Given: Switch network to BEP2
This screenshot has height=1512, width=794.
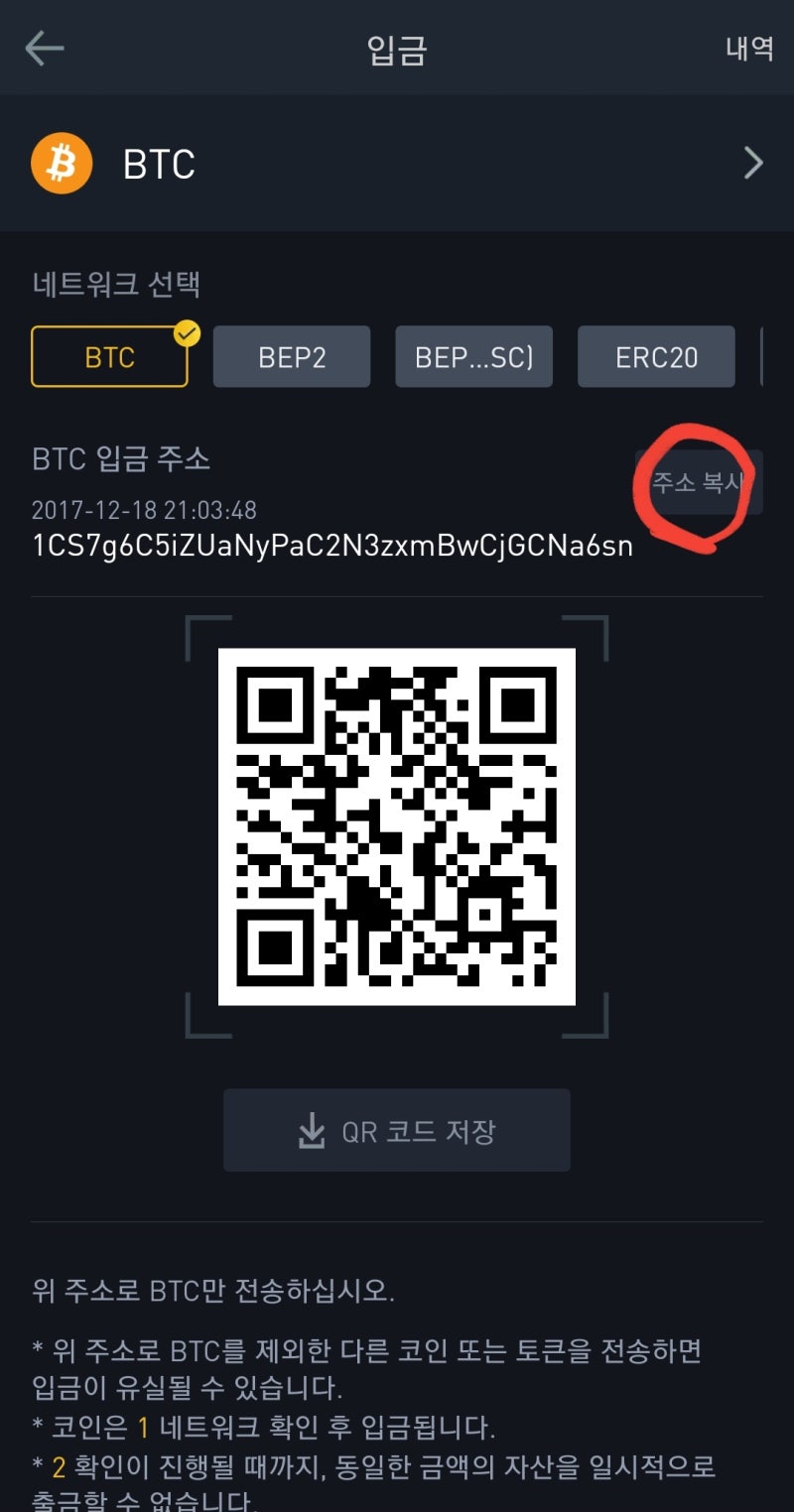Looking at the screenshot, I should coord(292,356).
